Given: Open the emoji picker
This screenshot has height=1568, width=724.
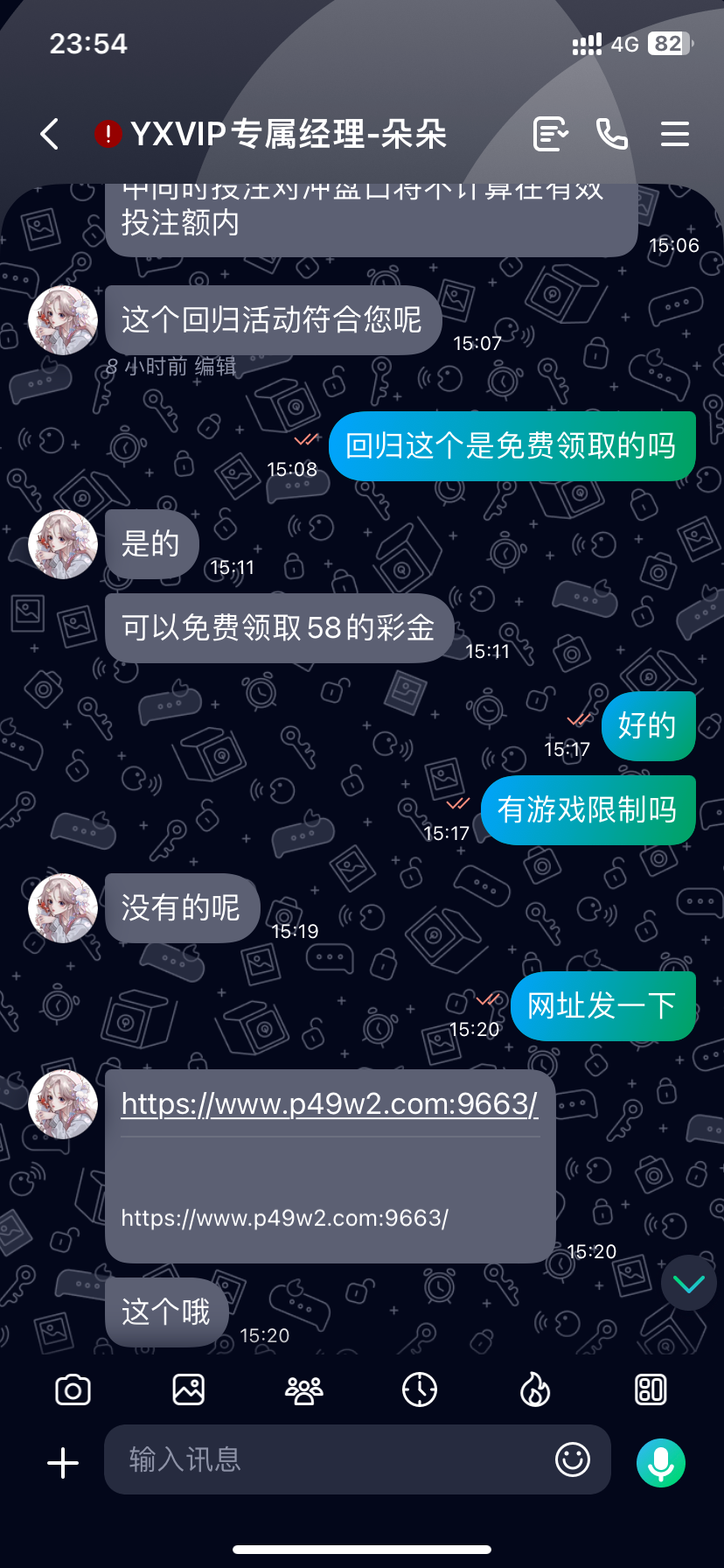Looking at the screenshot, I should (x=573, y=1459).
